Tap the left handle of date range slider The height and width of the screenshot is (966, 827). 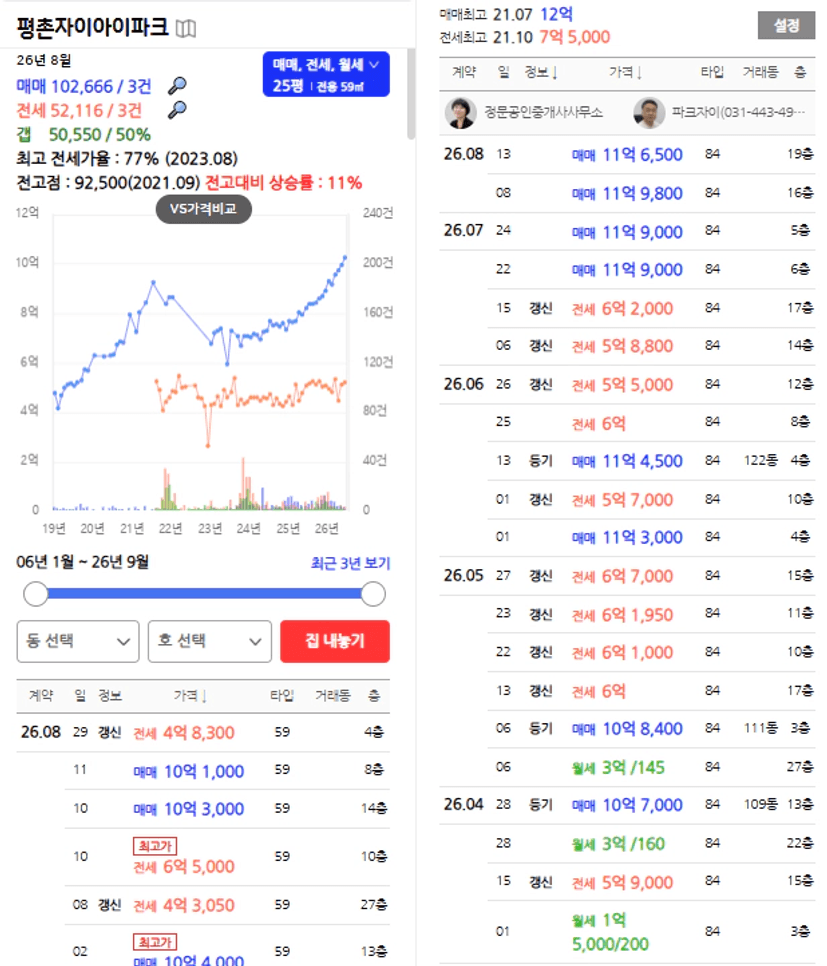coord(36,594)
